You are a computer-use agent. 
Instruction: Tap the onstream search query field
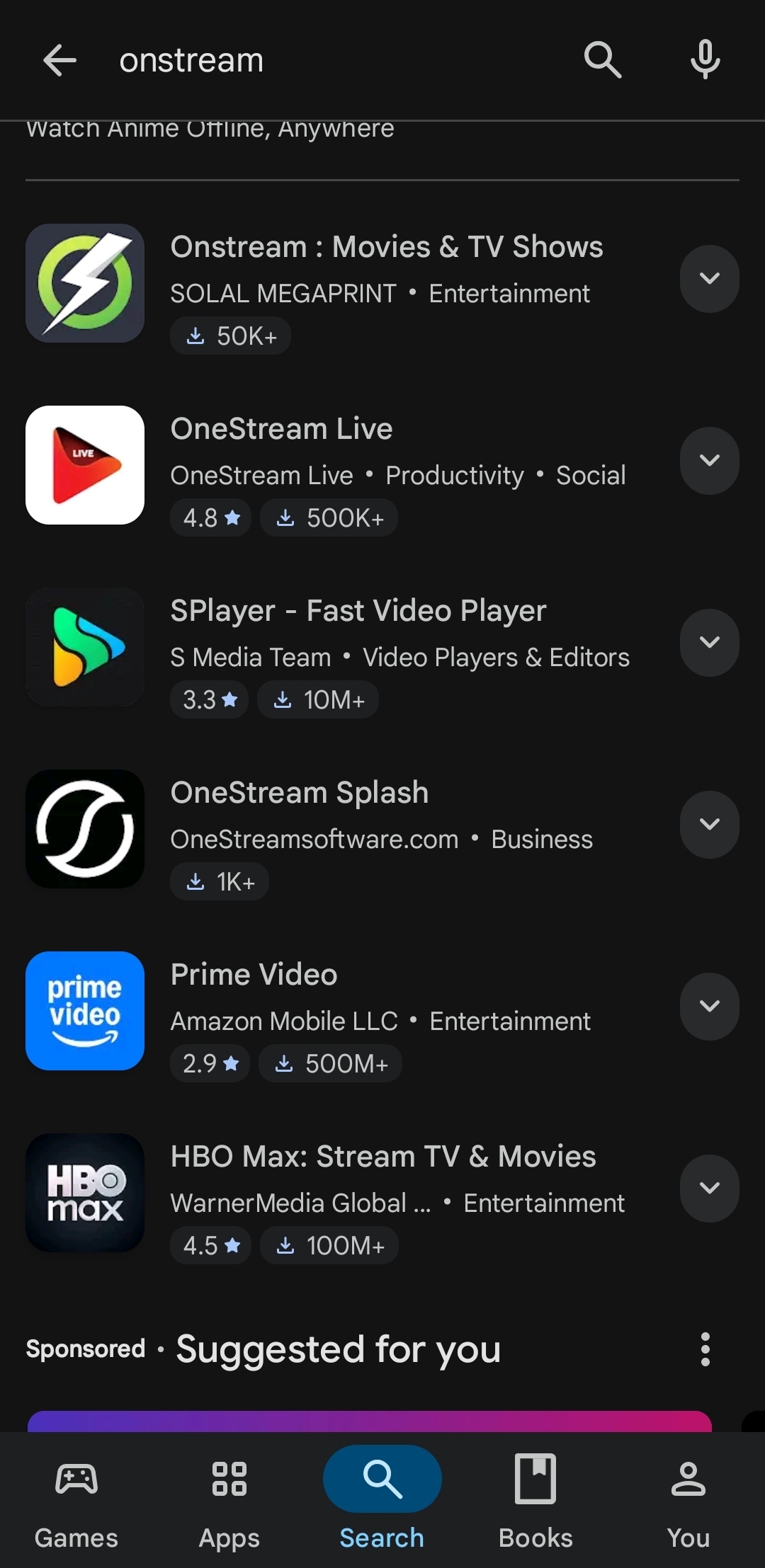(x=319, y=60)
